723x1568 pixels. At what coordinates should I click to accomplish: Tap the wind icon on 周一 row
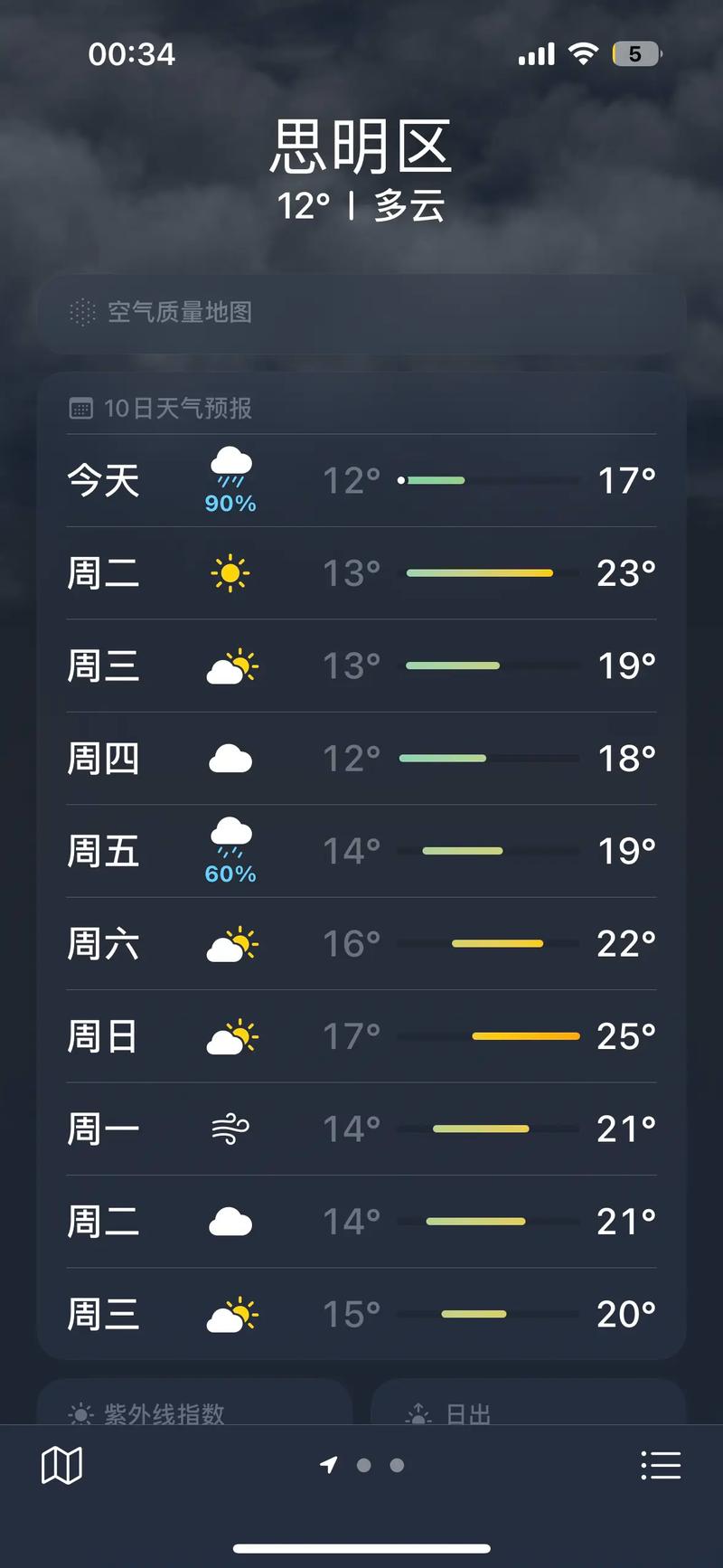230,1129
